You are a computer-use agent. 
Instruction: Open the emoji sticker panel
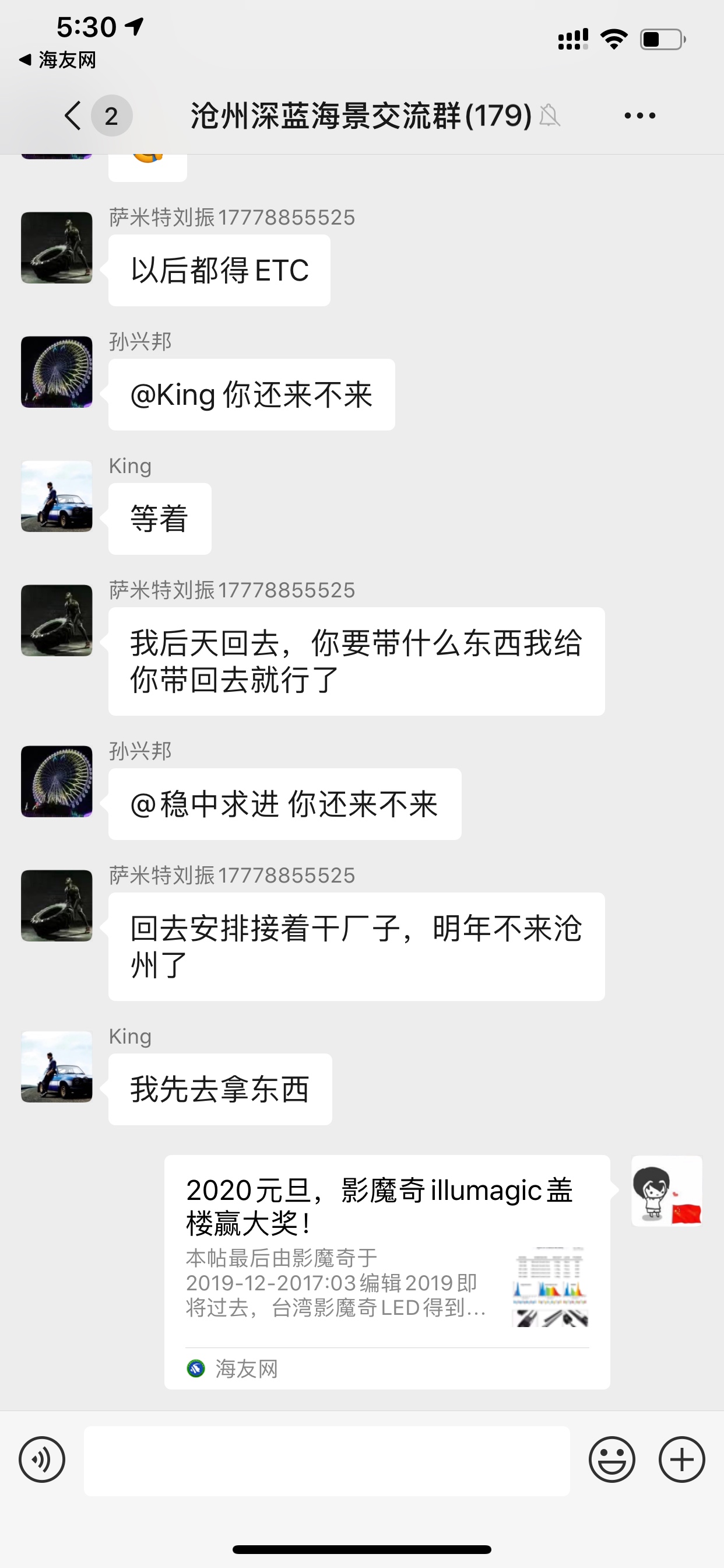(611, 1459)
